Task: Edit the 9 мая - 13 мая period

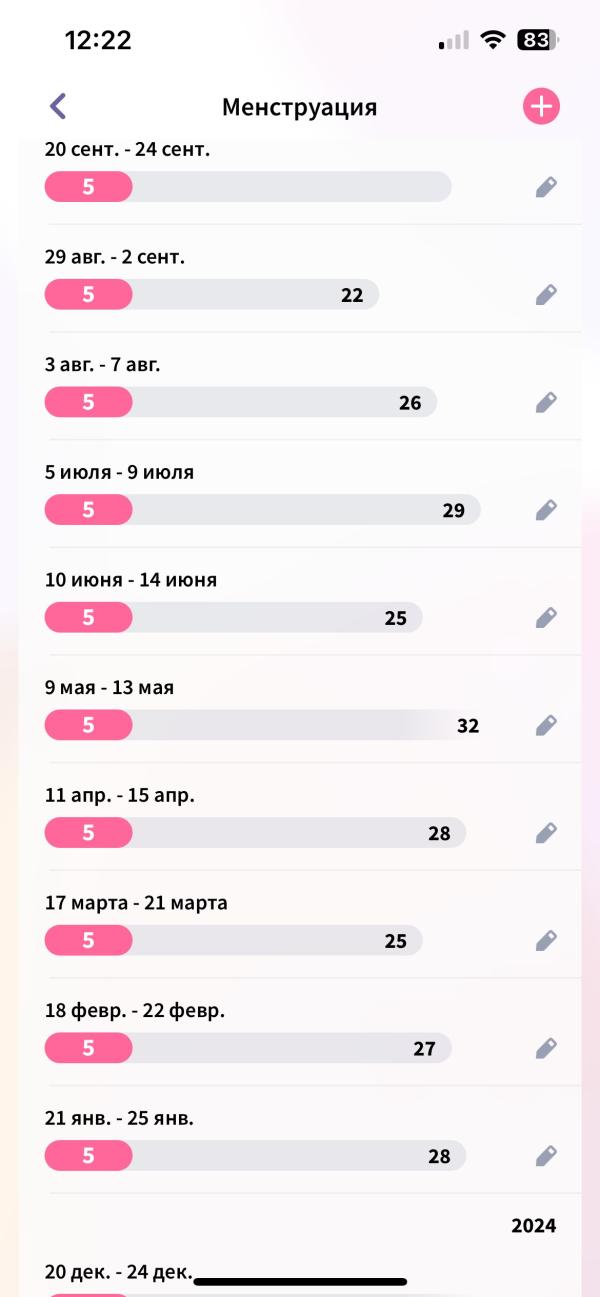Action: pyautogui.click(x=546, y=725)
